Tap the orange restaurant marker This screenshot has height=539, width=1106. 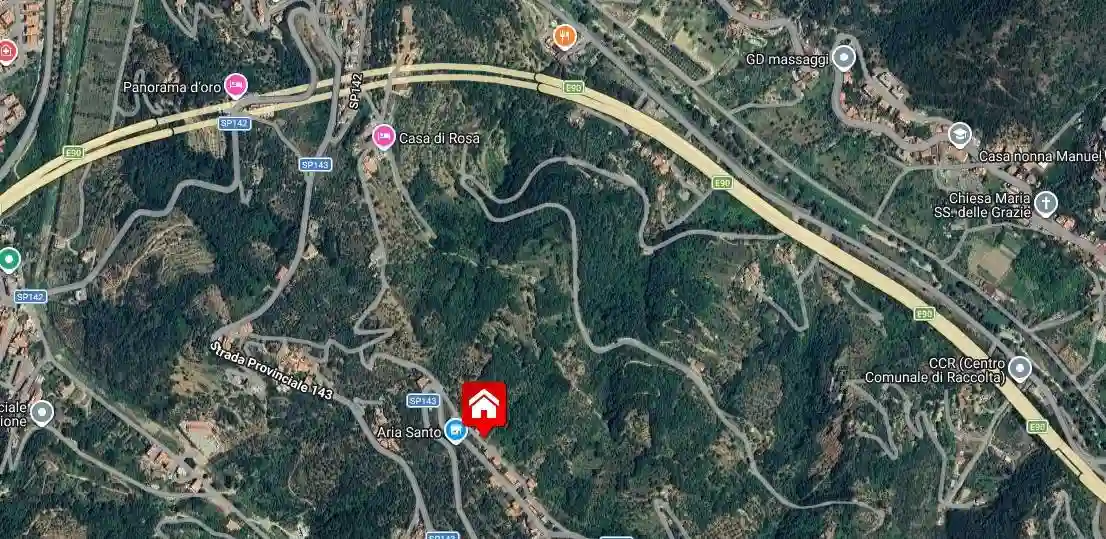point(565,38)
